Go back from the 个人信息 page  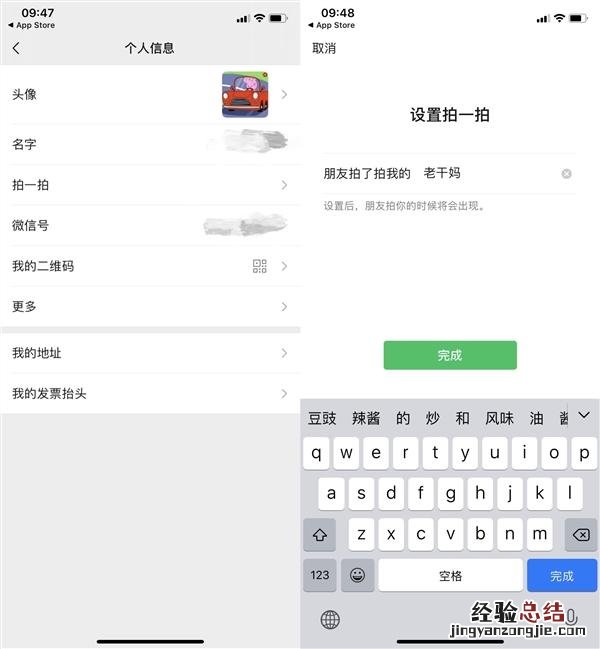click(16, 48)
